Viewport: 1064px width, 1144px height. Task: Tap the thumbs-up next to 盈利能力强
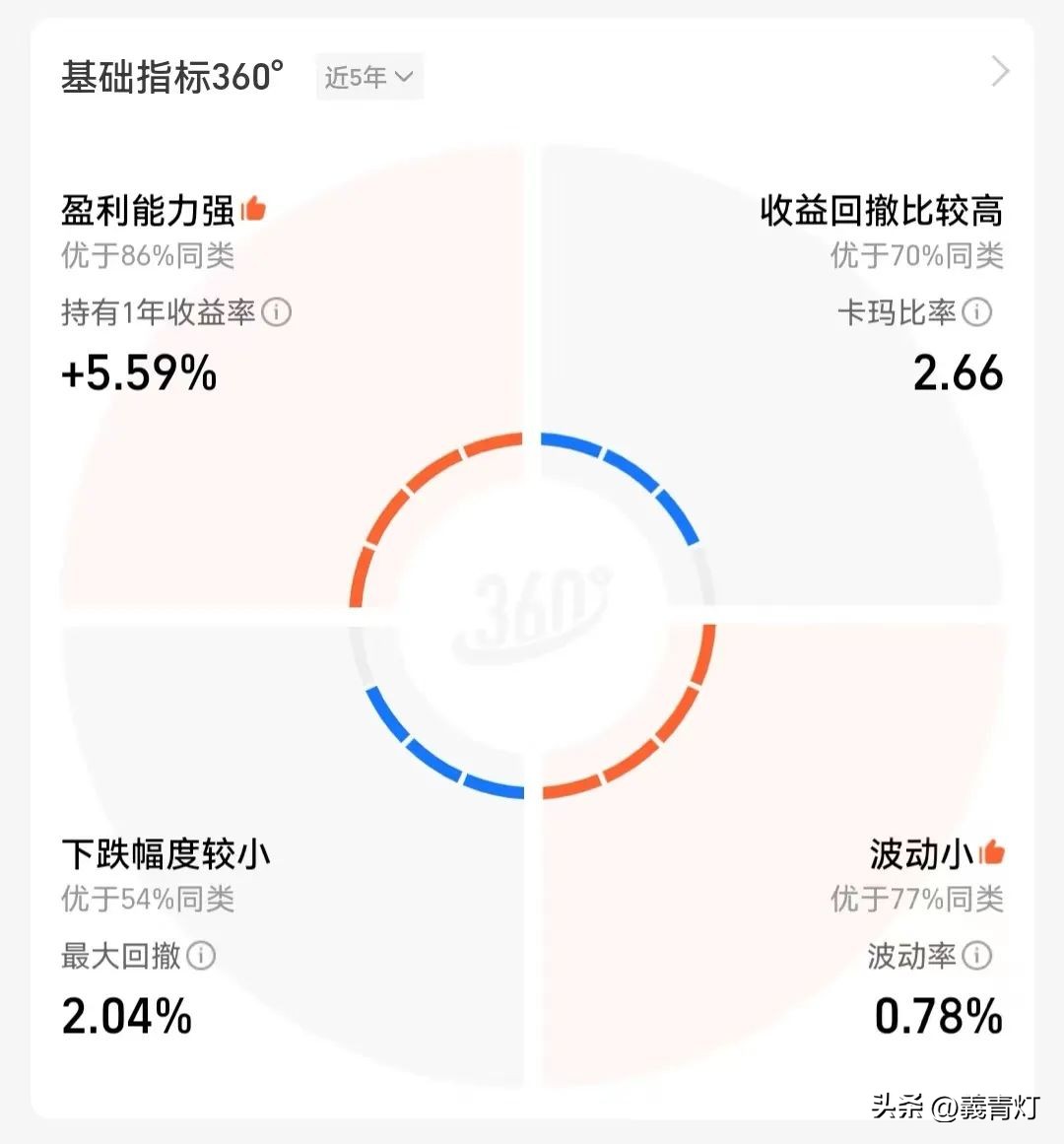(x=254, y=207)
